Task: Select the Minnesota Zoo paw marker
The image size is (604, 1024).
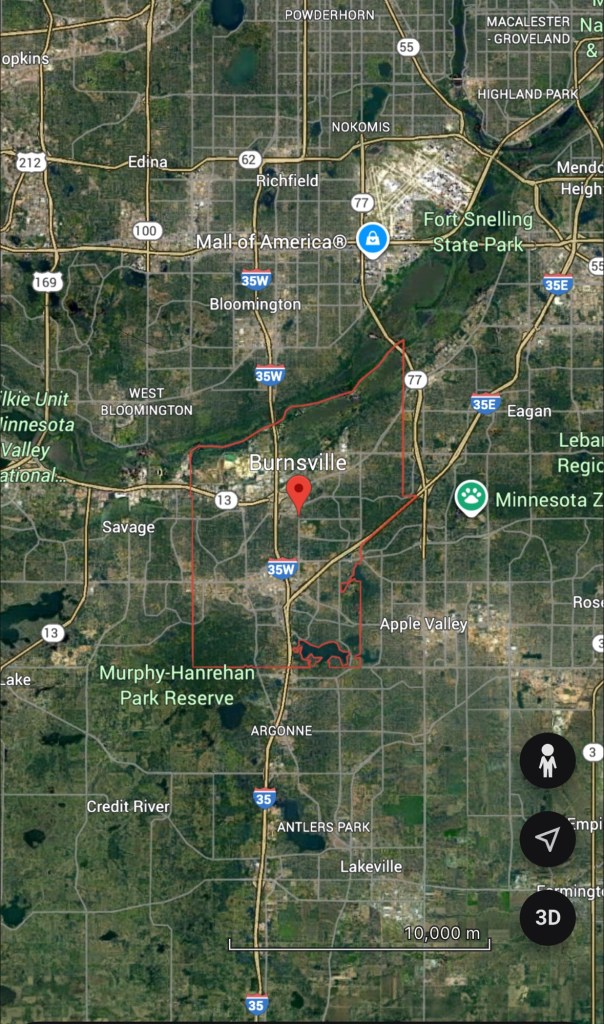Action: (471, 496)
